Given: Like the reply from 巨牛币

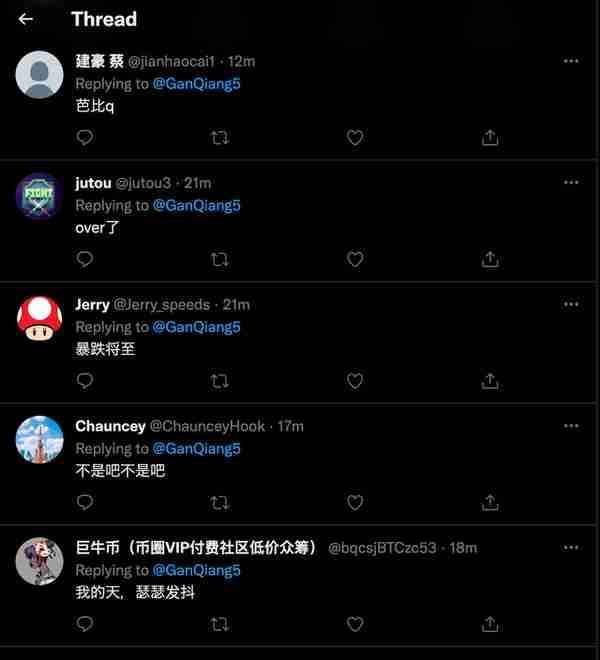Looking at the screenshot, I should (355, 624).
